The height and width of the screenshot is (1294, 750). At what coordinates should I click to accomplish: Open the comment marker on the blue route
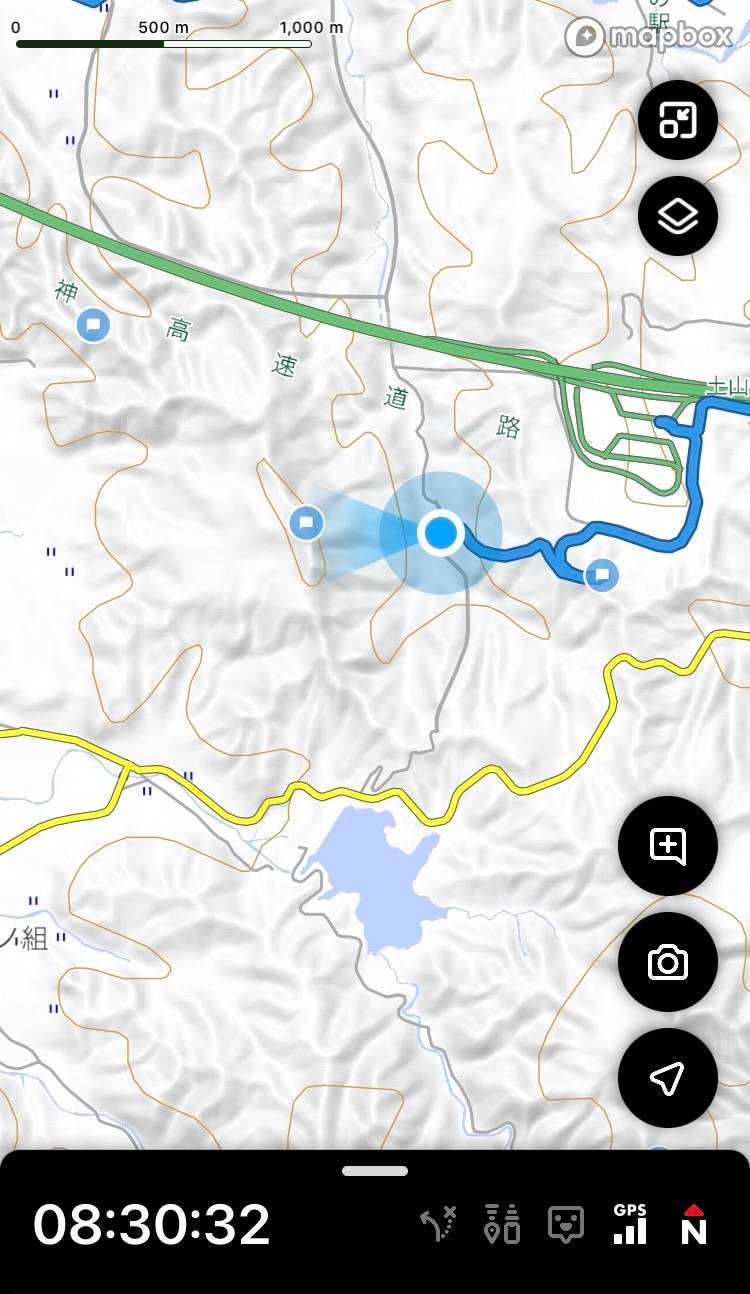(x=601, y=574)
